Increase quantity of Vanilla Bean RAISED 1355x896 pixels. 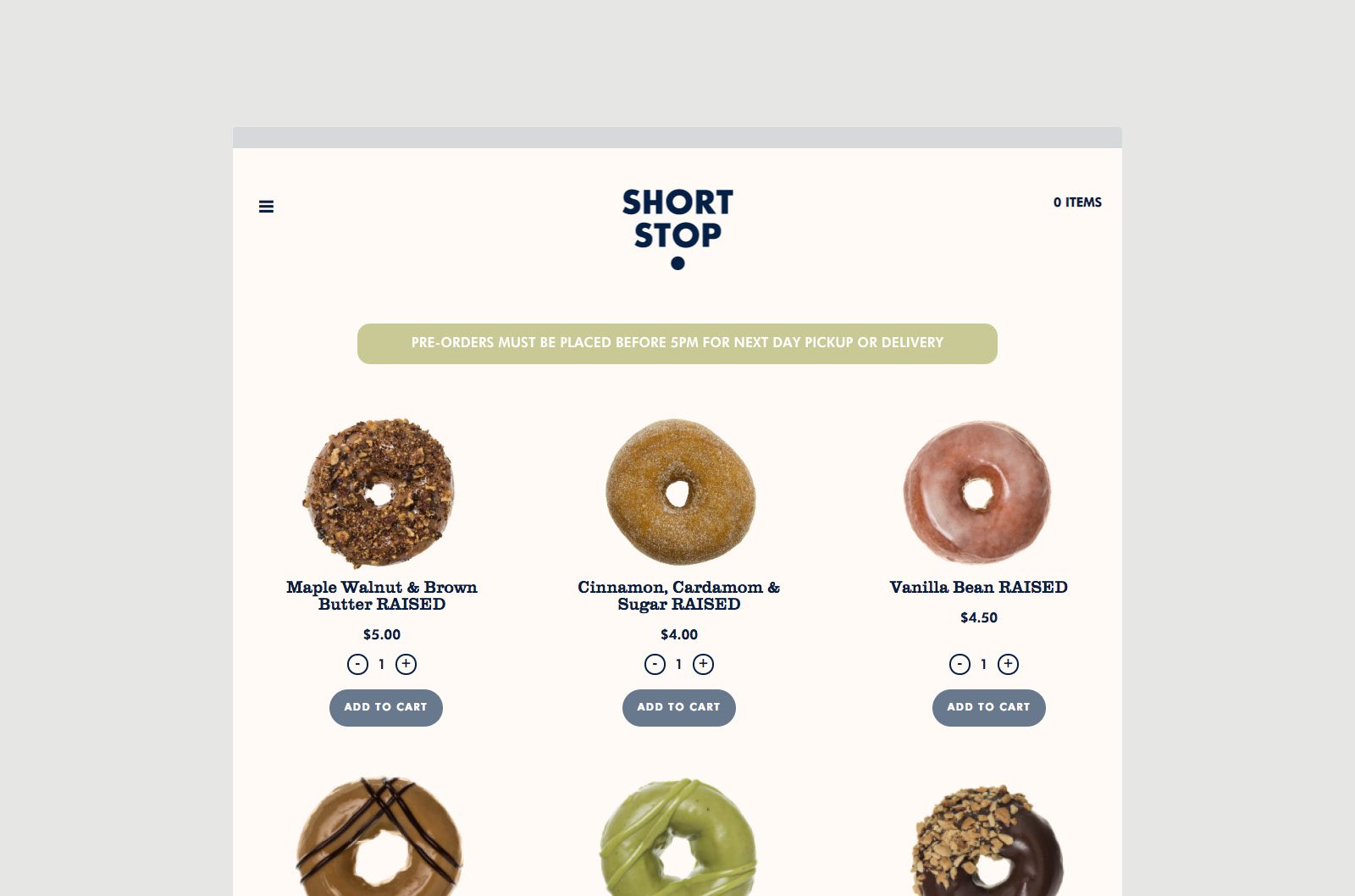tap(1008, 664)
